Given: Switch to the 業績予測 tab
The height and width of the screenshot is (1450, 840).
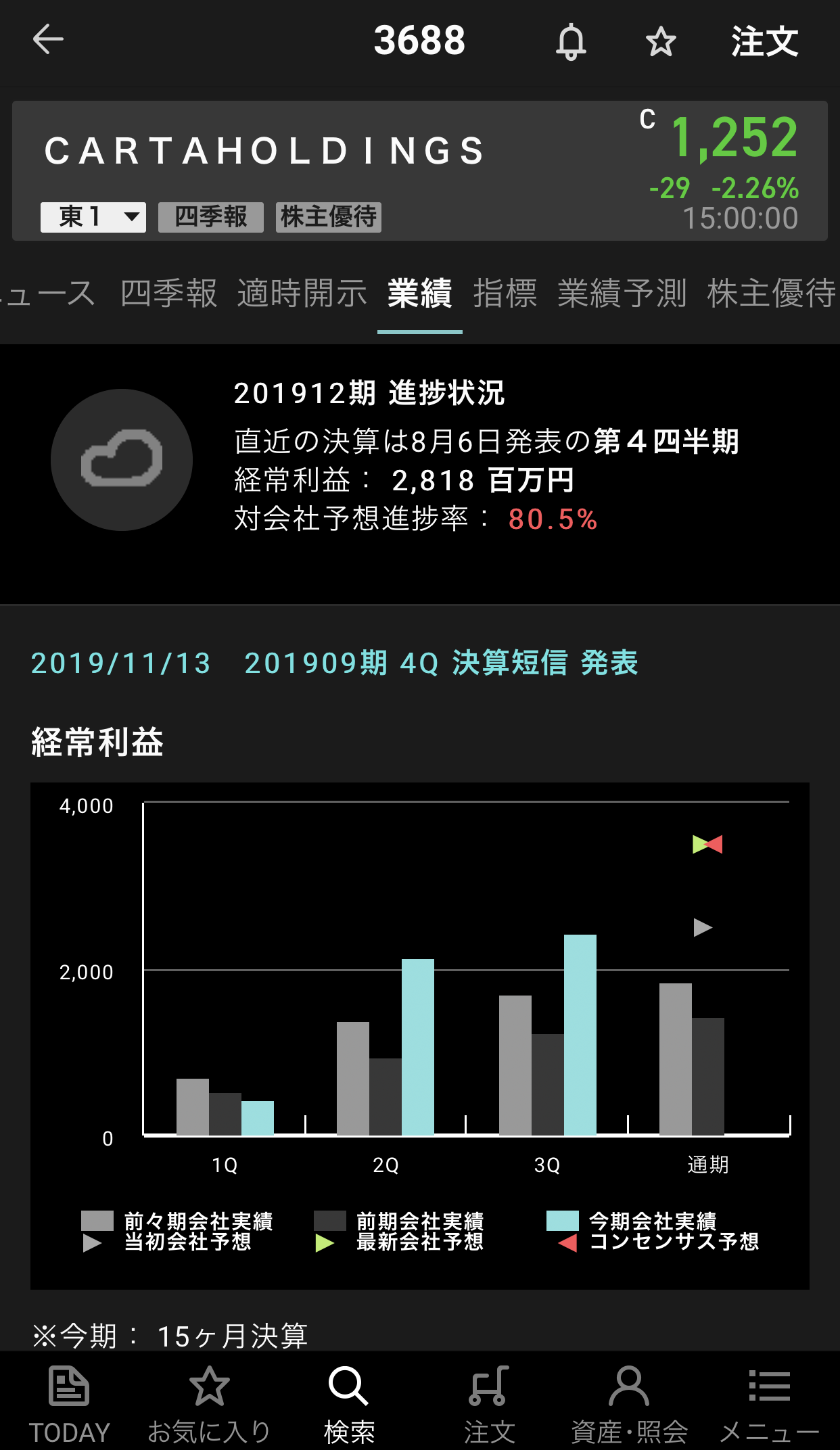Looking at the screenshot, I should click(622, 294).
